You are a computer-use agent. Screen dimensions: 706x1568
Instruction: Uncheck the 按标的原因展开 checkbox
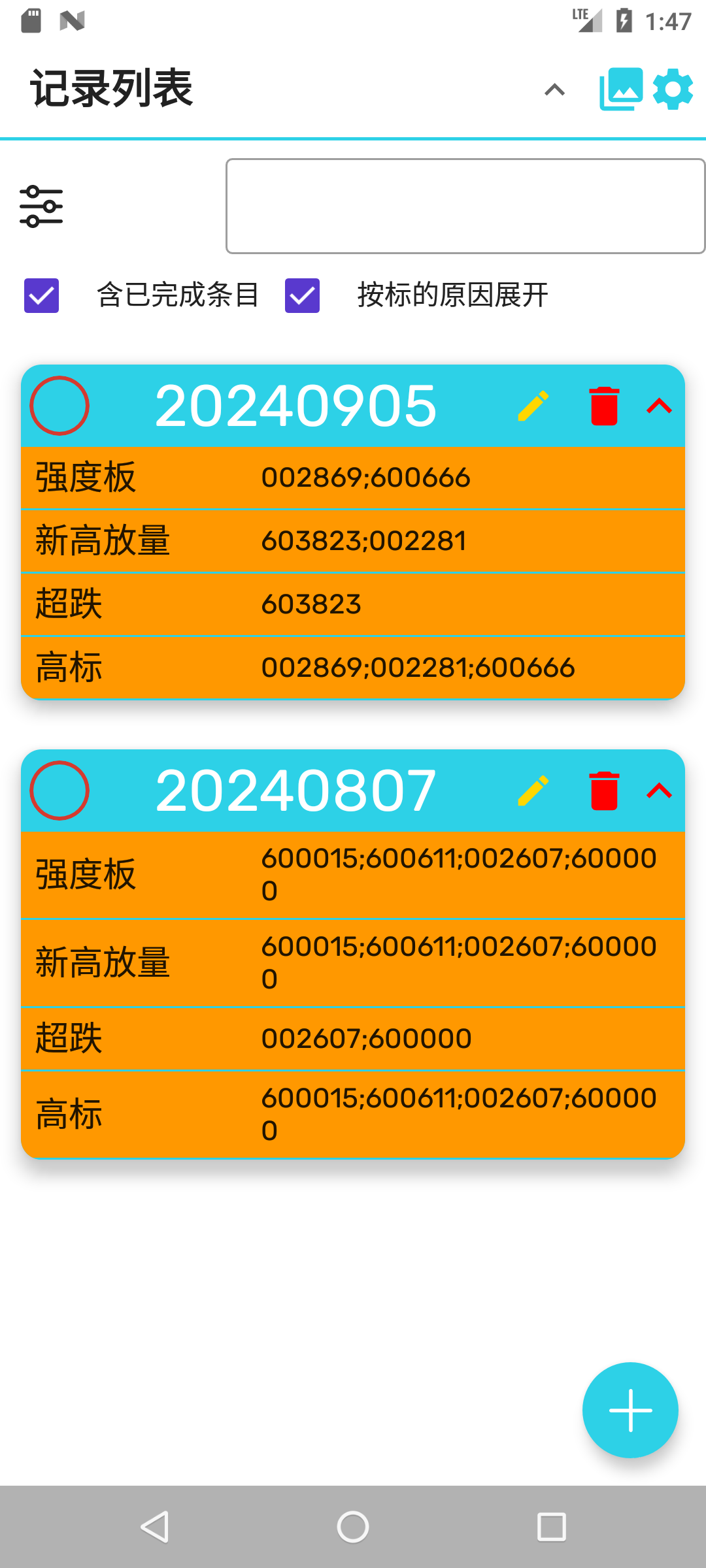[x=302, y=295]
